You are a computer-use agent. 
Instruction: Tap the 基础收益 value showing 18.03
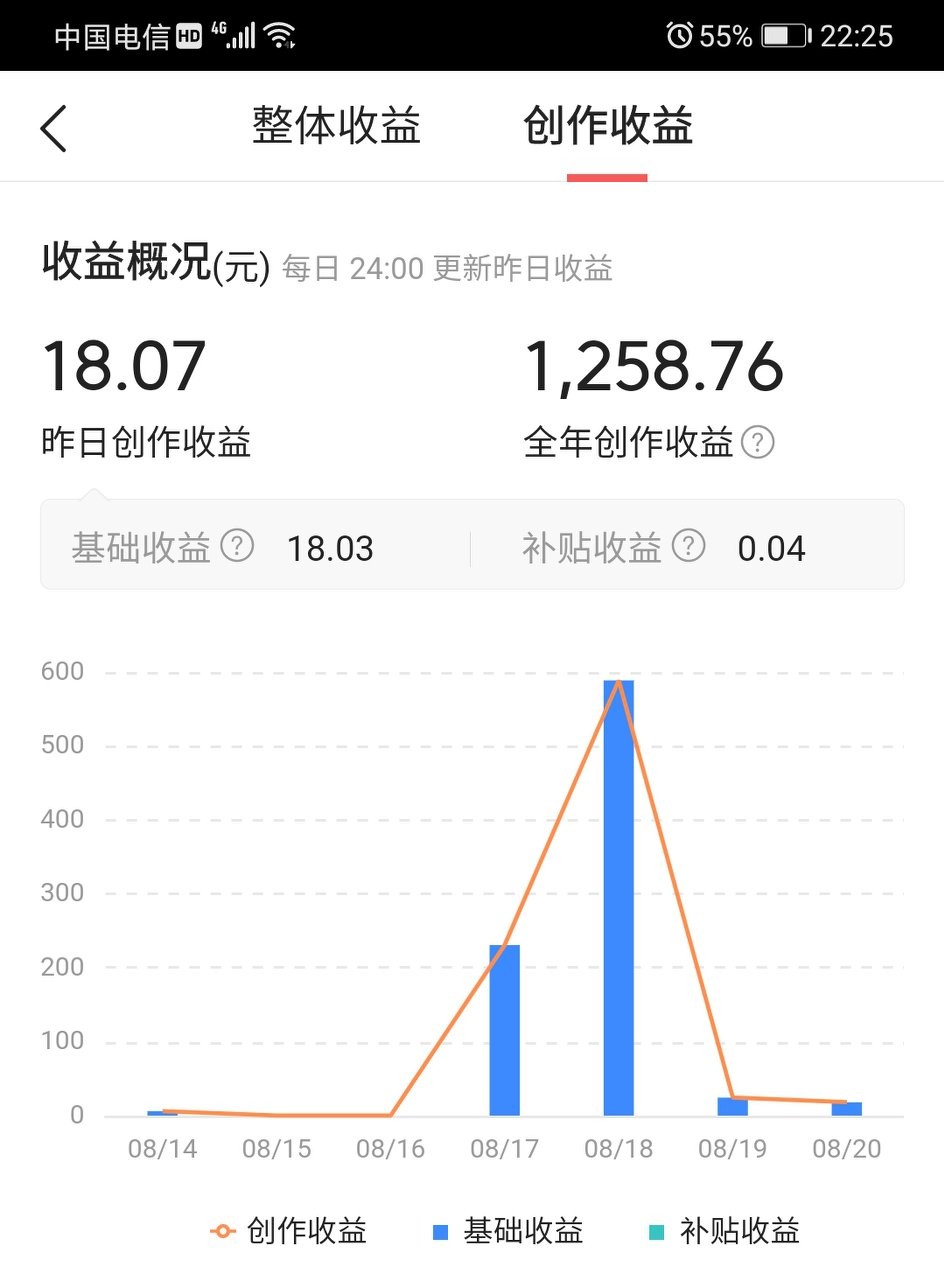[x=331, y=546]
